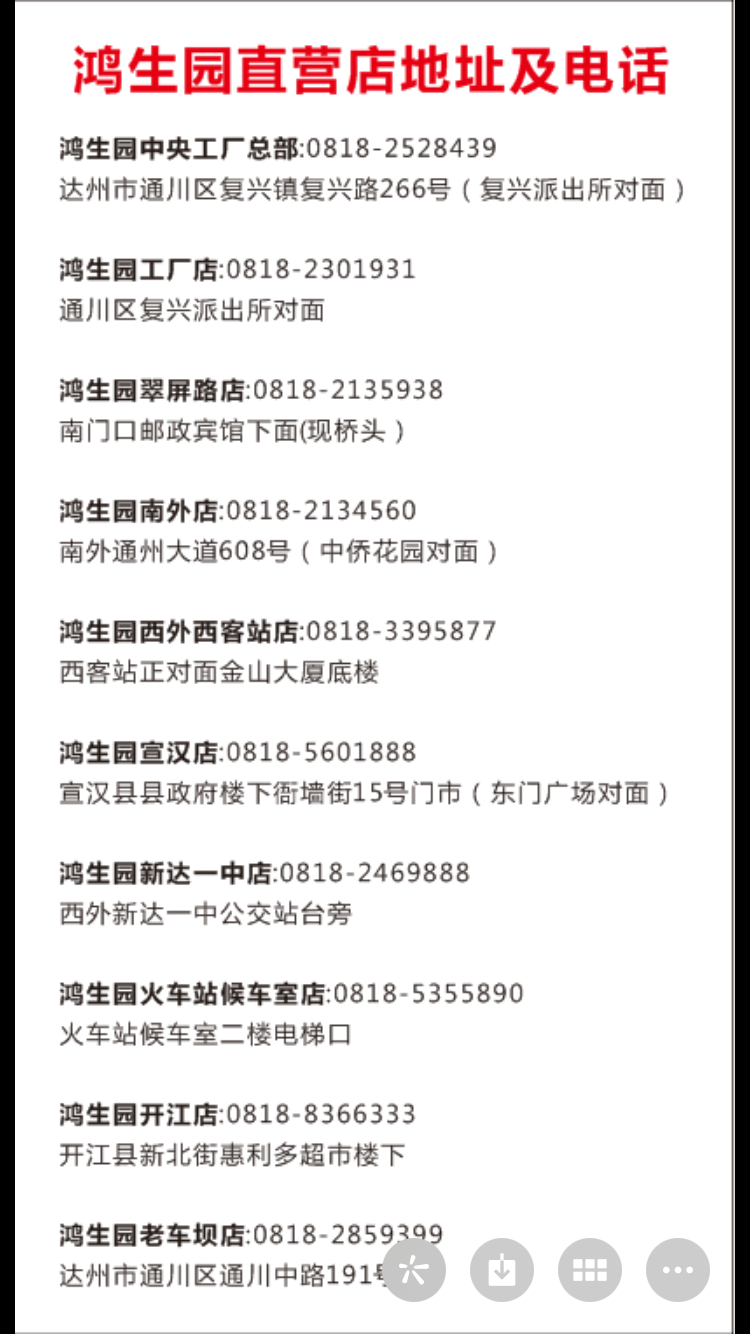The width and height of the screenshot is (750, 1334).
Task: Tap the asterisk-shaped icon button
Action: point(414,1270)
